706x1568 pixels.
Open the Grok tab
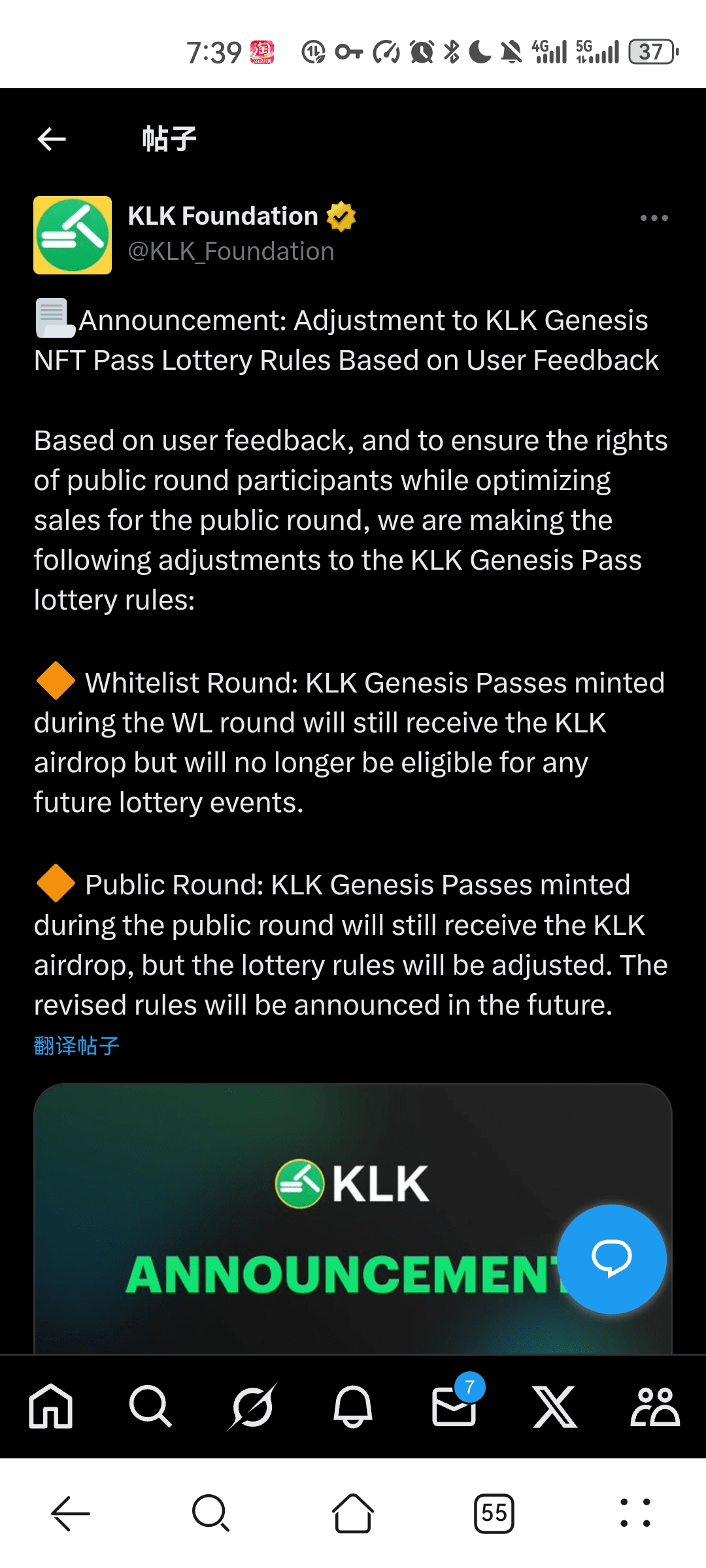click(x=252, y=1406)
